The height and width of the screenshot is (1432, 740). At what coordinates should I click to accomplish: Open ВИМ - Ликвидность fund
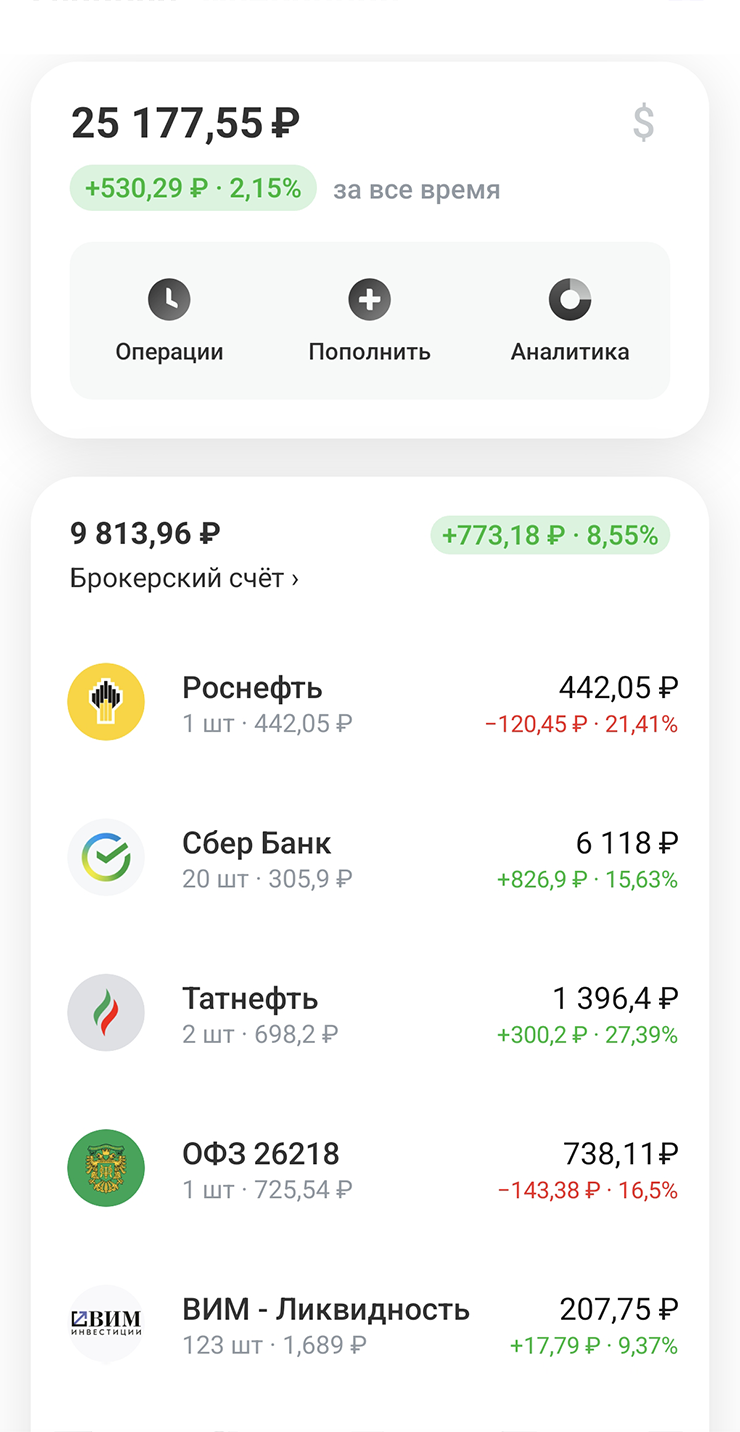370,1325
